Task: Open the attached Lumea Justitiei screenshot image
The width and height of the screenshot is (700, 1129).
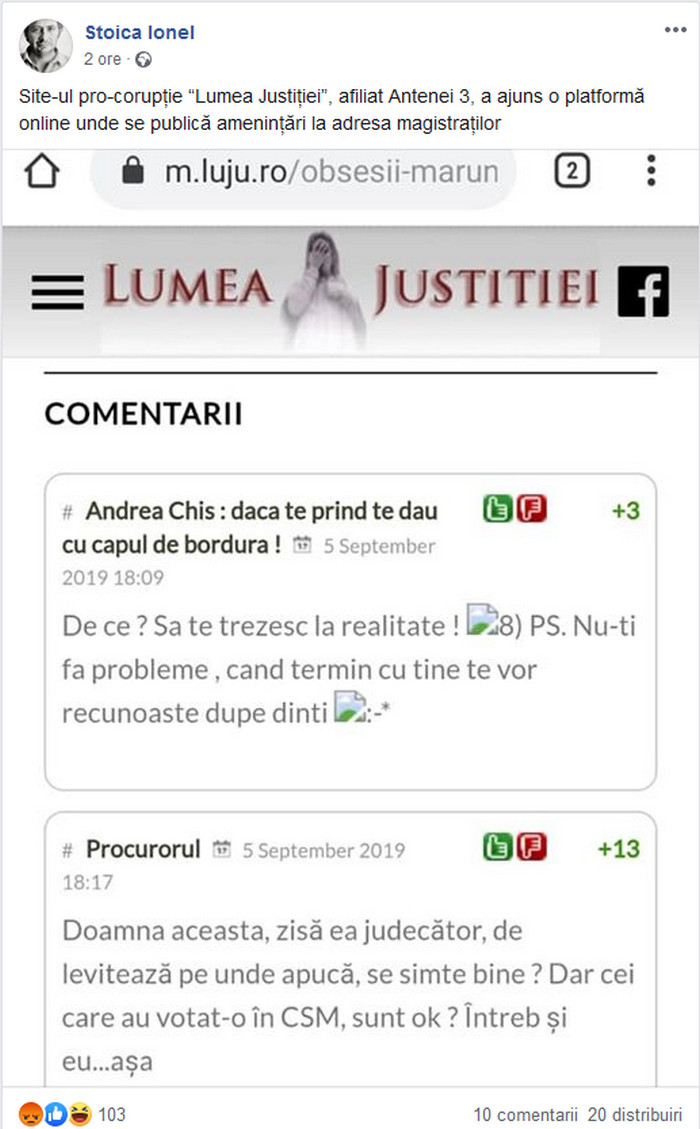Action: point(350,618)
